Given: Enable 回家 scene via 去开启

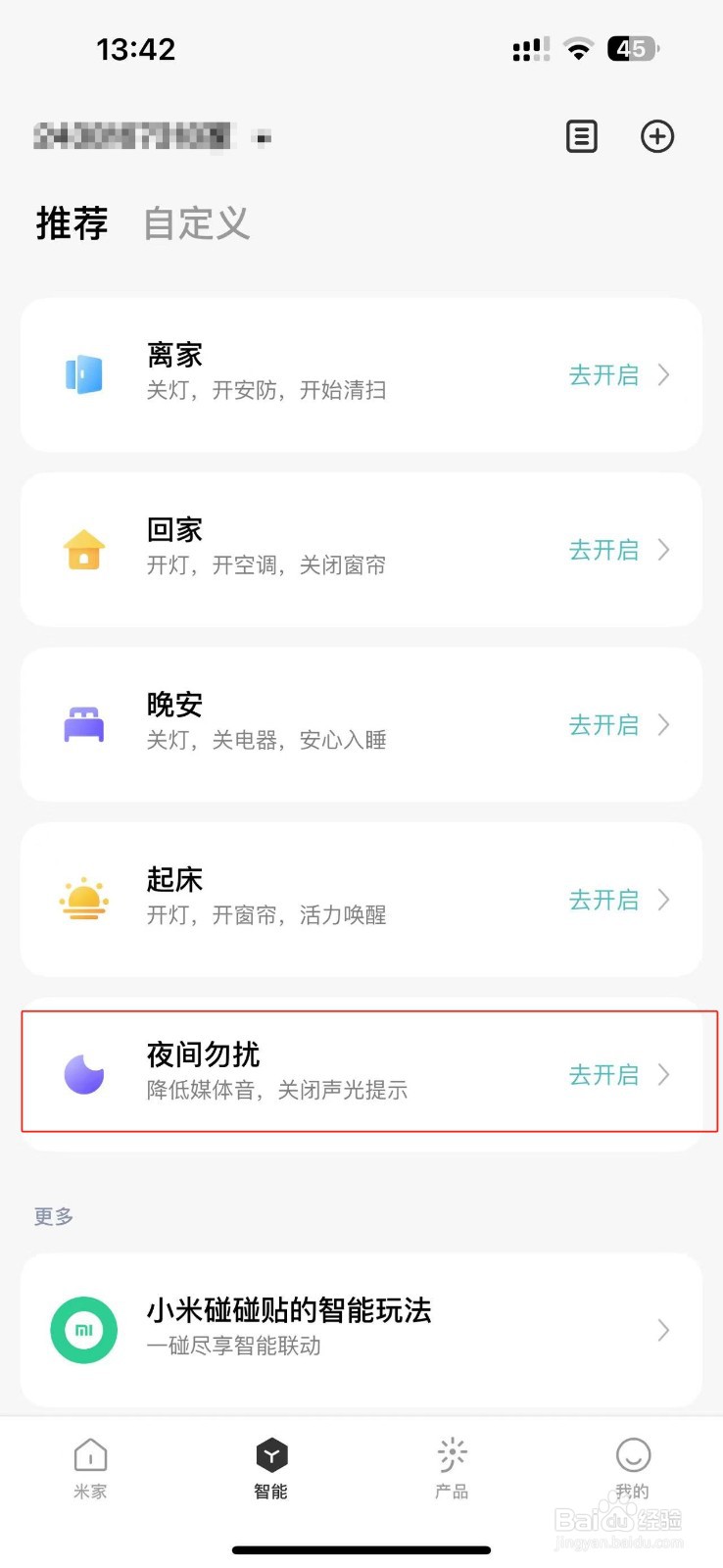Looking at the screenshot, I should [x=603, y=550].
